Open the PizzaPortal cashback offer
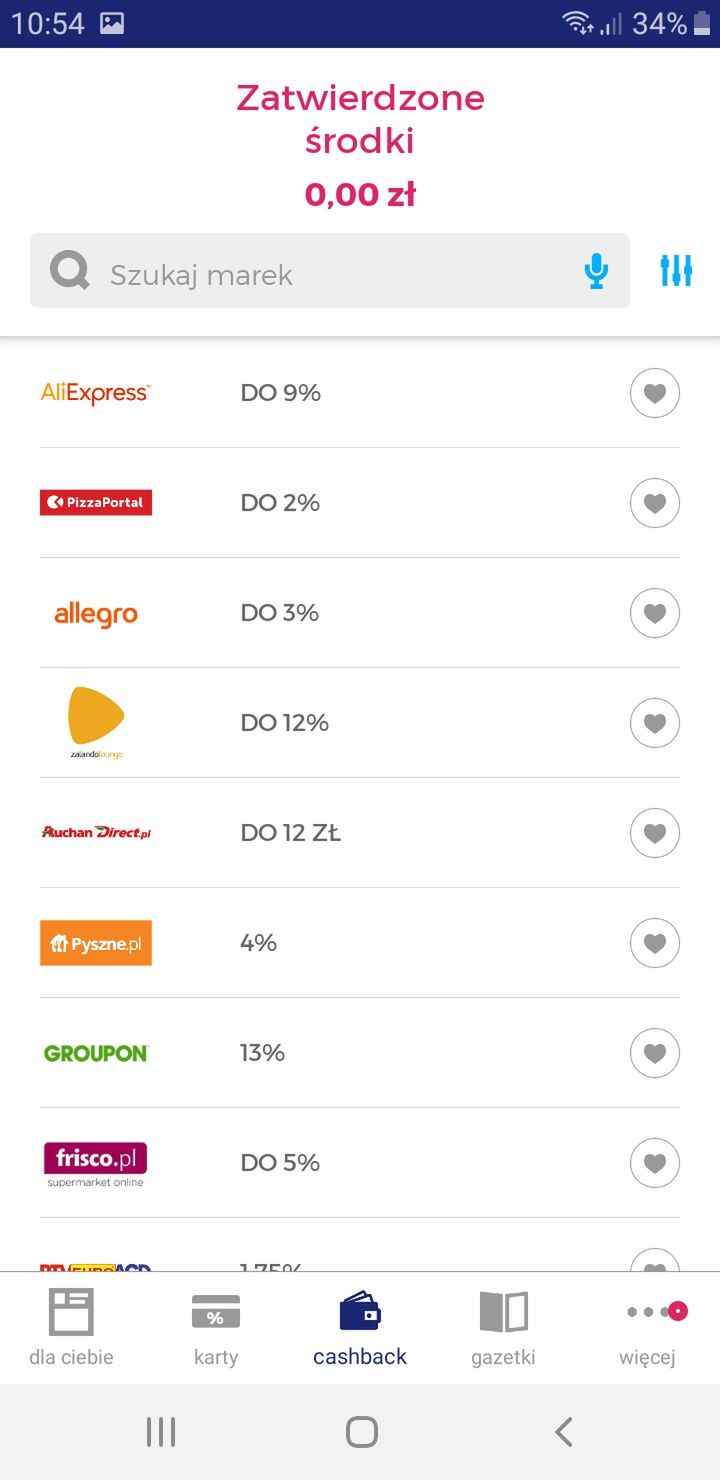The image size is (720, 1480). (x=360, y=503)
